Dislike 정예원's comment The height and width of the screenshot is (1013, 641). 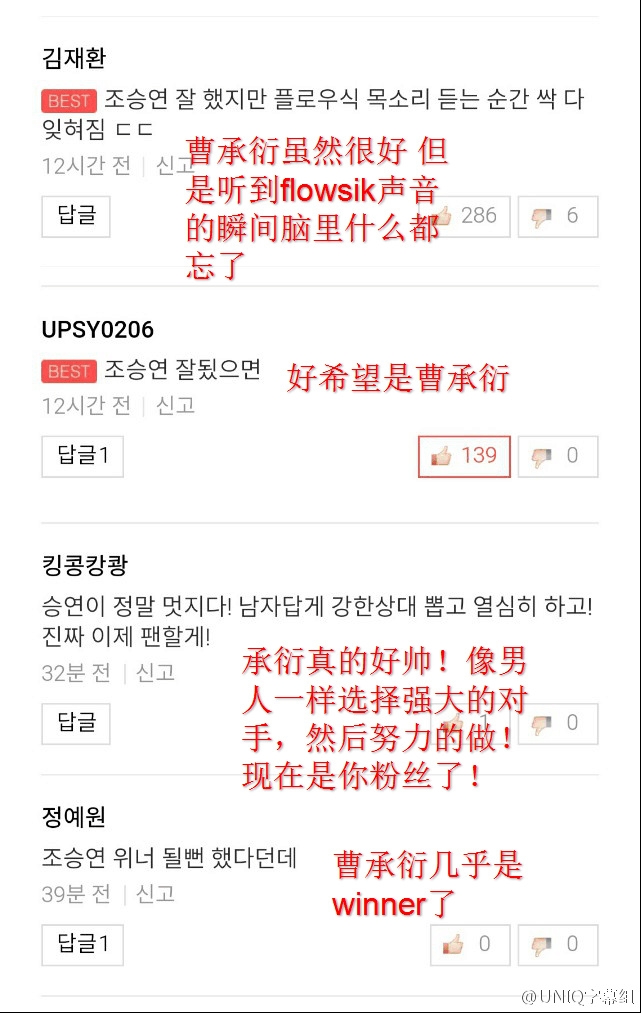(x=558, y=944)
